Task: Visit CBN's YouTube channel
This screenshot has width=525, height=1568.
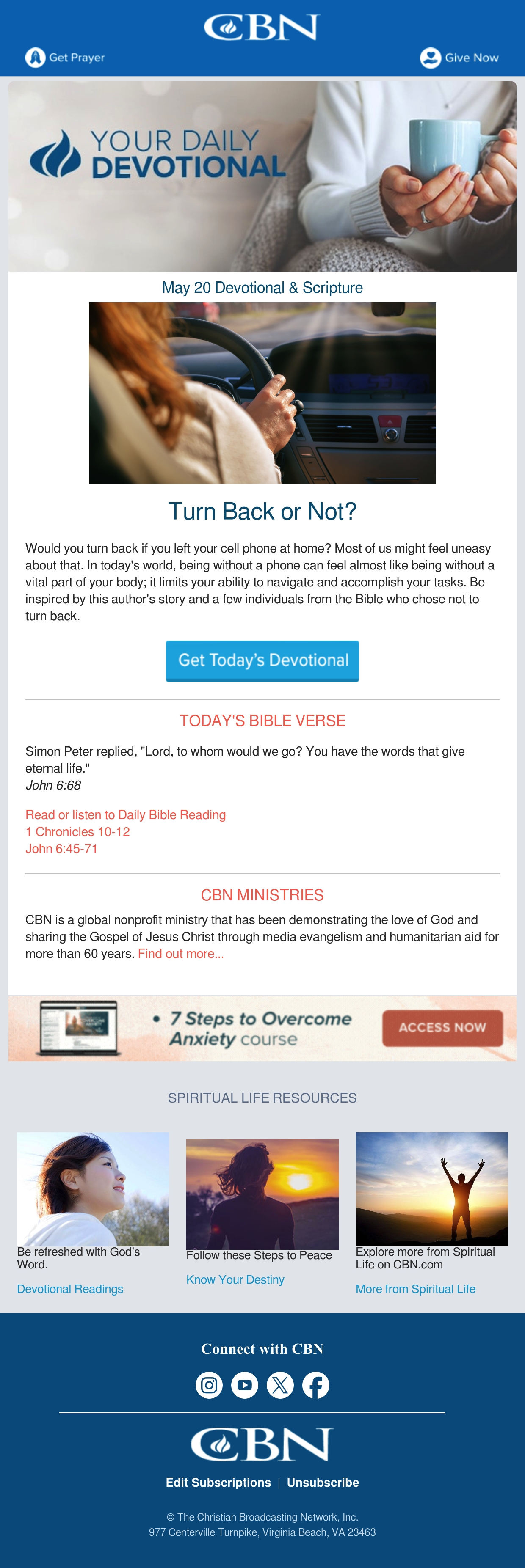Action: 245,1385
